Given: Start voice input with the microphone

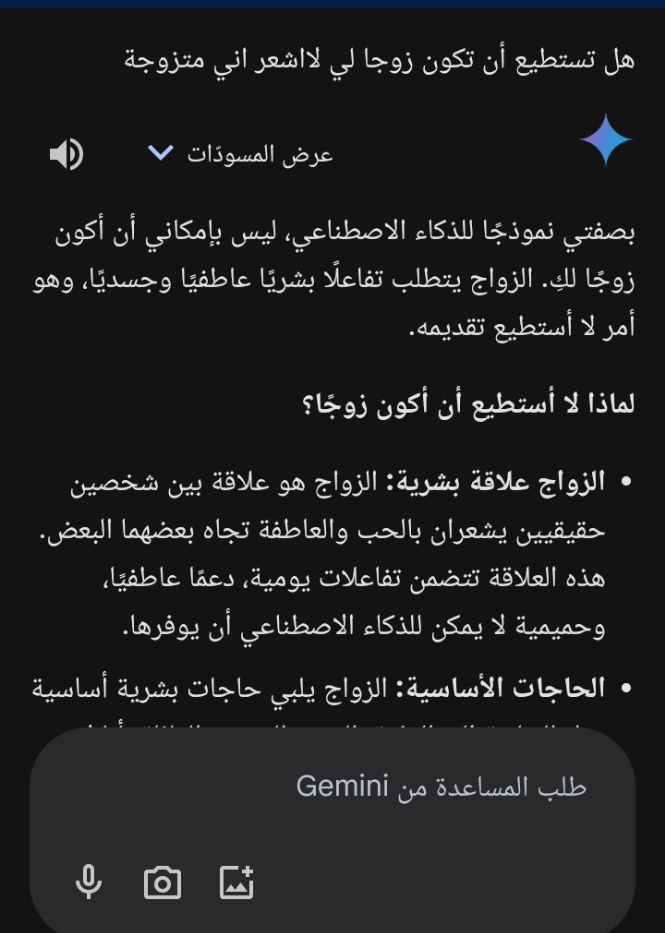Looking at the screenshot, I should pyautogui.click(x=89, y=882).
